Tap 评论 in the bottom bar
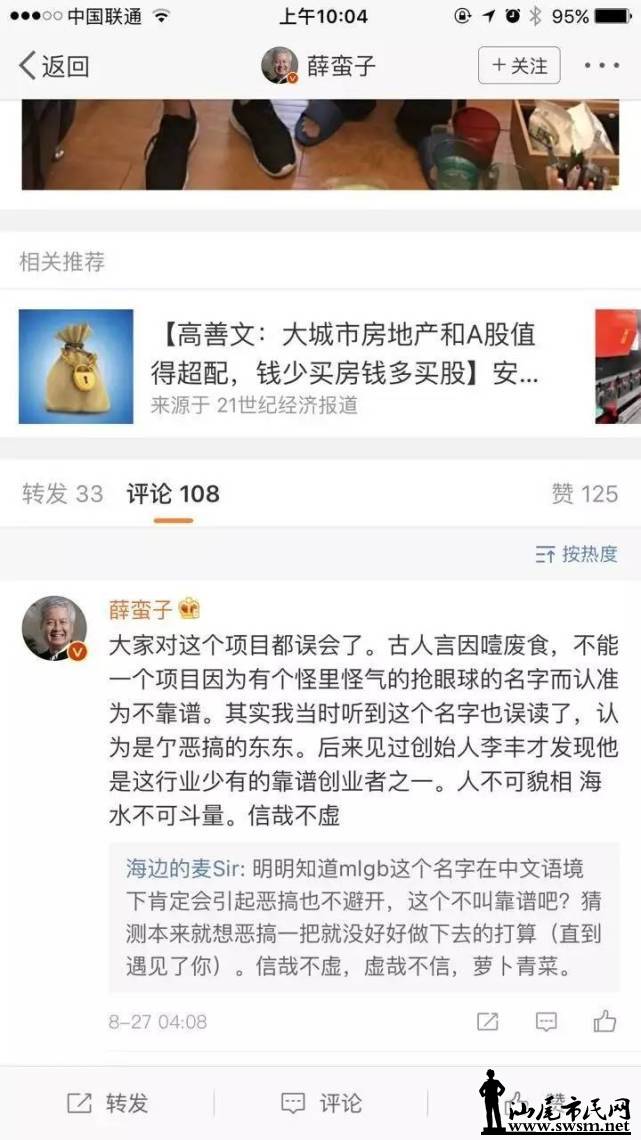 [321, 1103]
